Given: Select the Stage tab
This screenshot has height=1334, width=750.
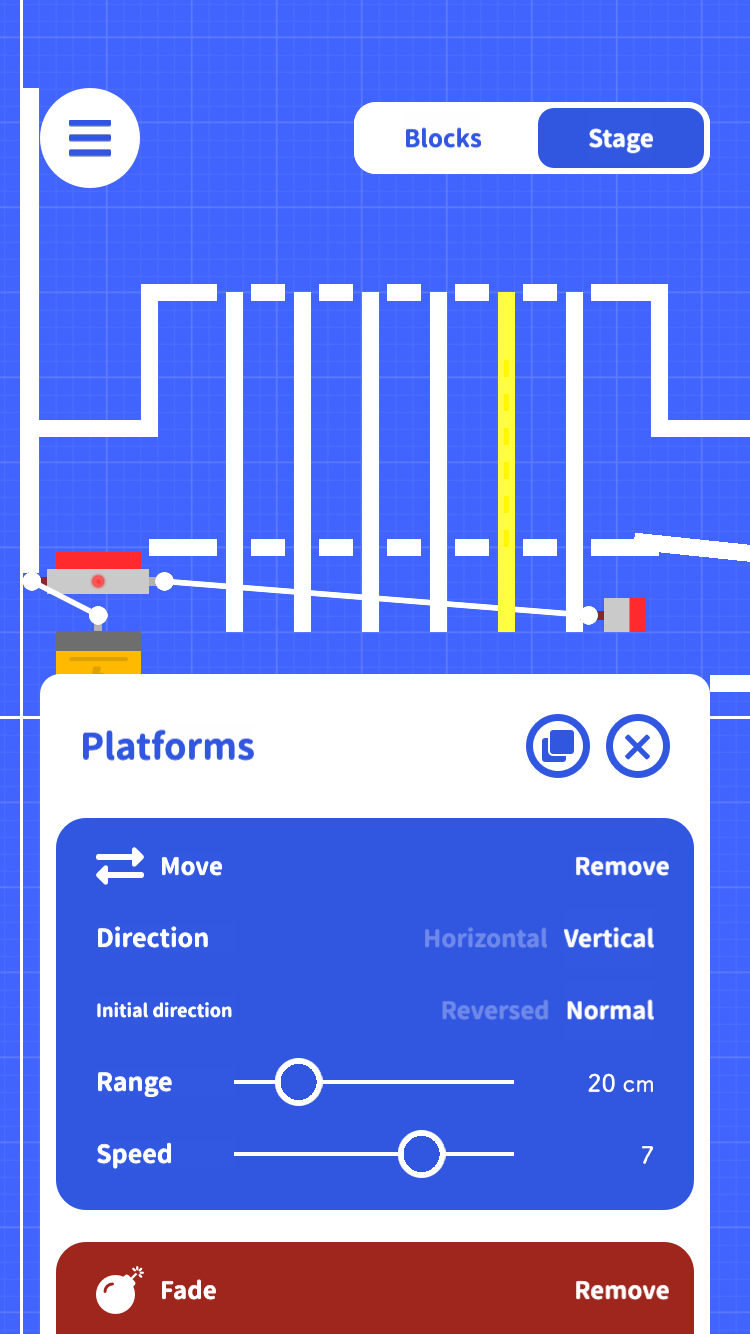Looking at the screenshot, I should [x=621, y=139].
